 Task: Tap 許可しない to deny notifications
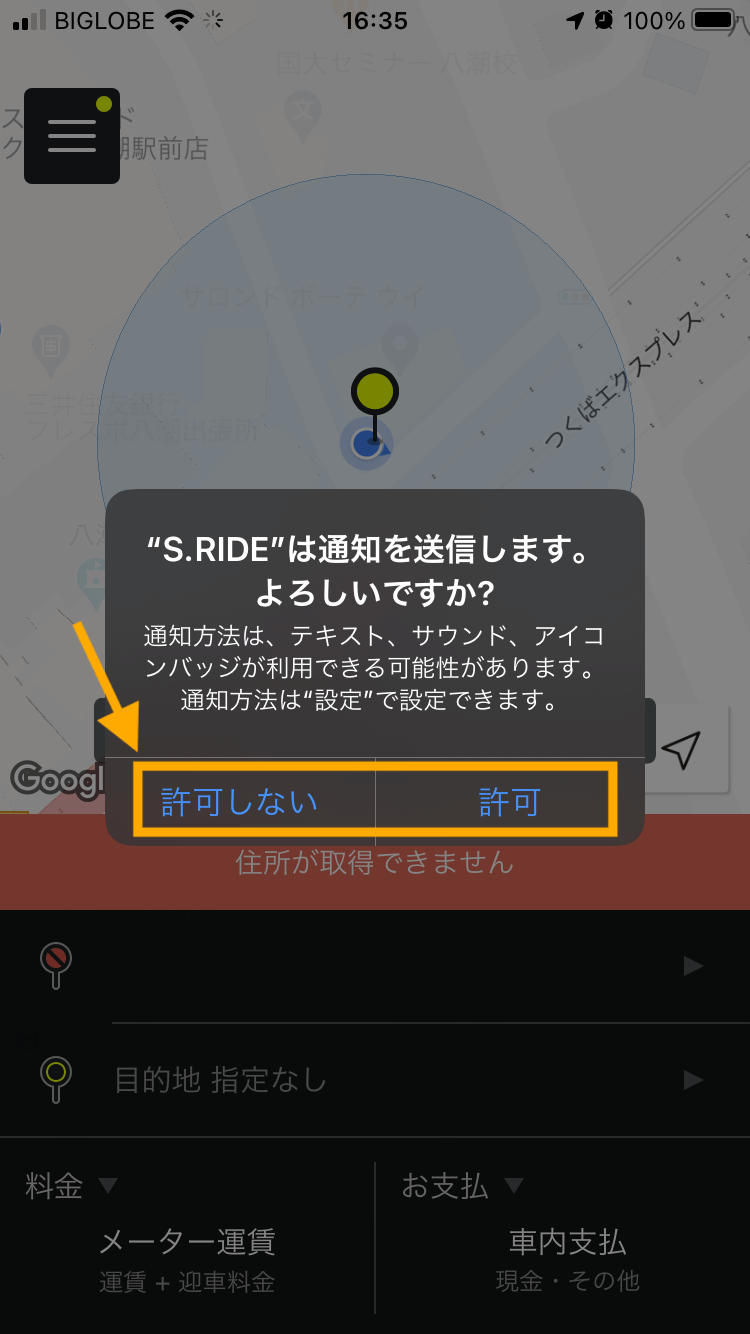pyautogui.click(x=240, y=802)
